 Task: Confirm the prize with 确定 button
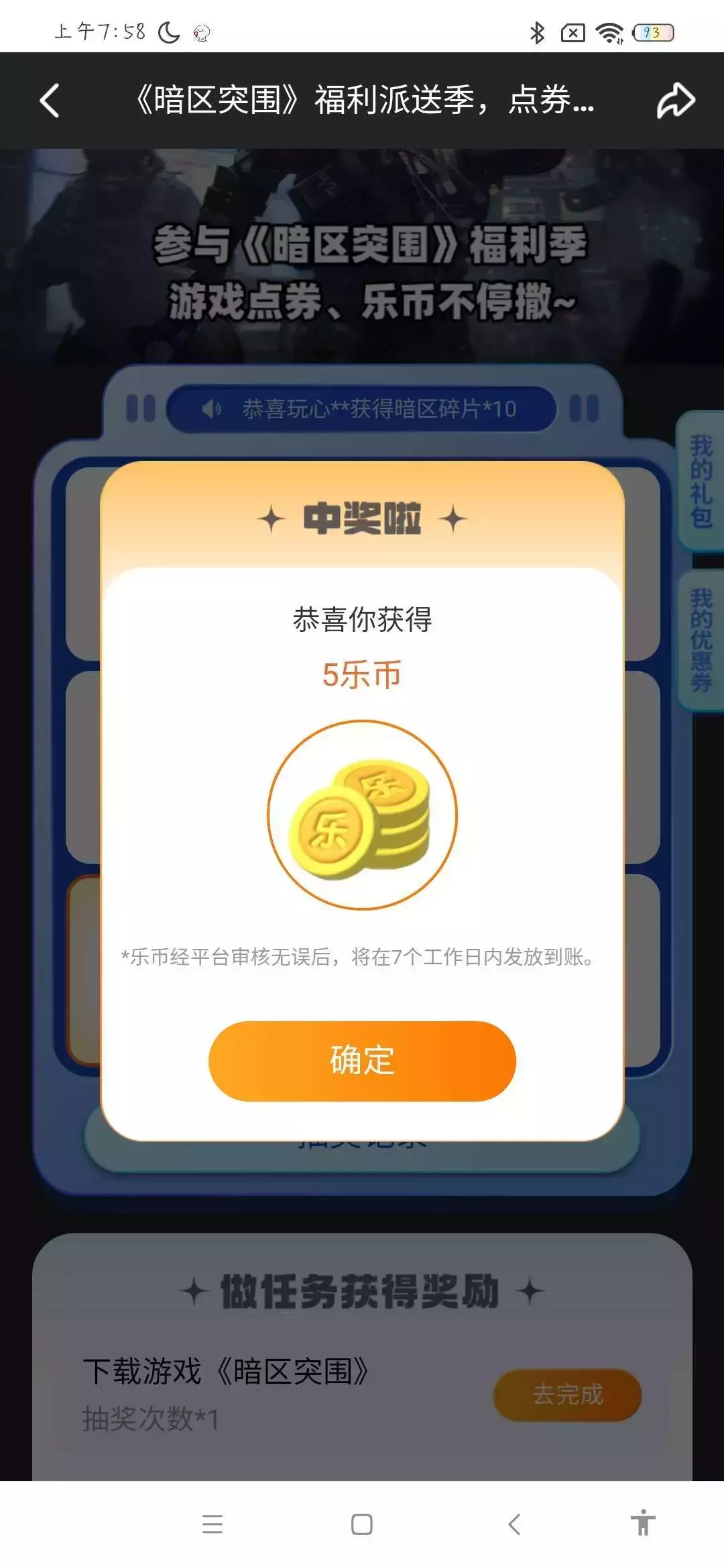pos(362,1061)
